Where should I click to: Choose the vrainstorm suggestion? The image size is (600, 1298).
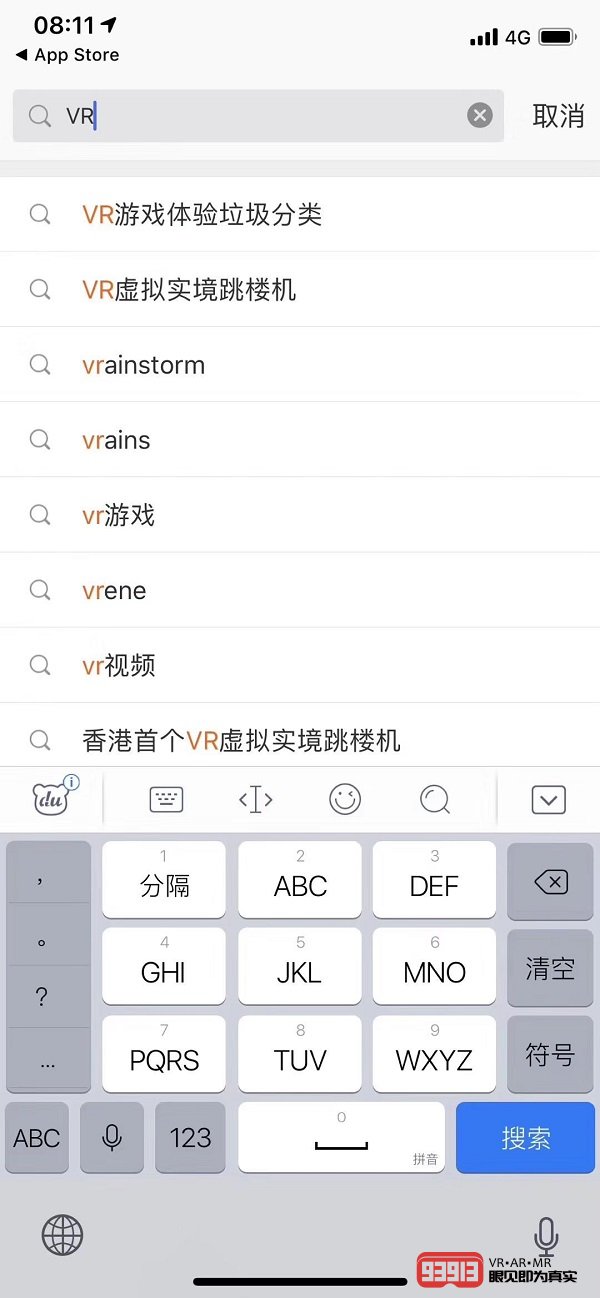tap(144, 365)
